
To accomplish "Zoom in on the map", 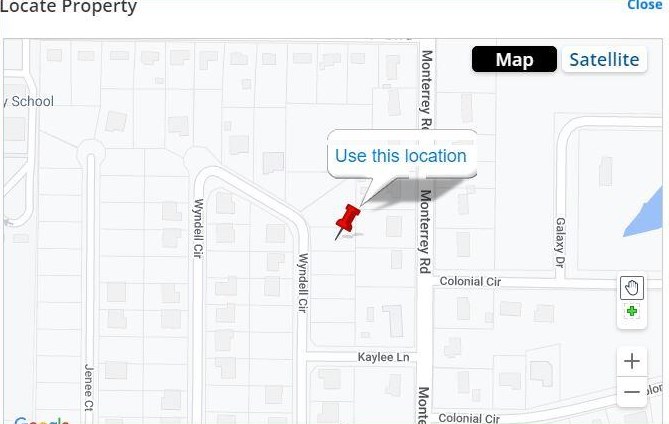I will pos(631,361).
